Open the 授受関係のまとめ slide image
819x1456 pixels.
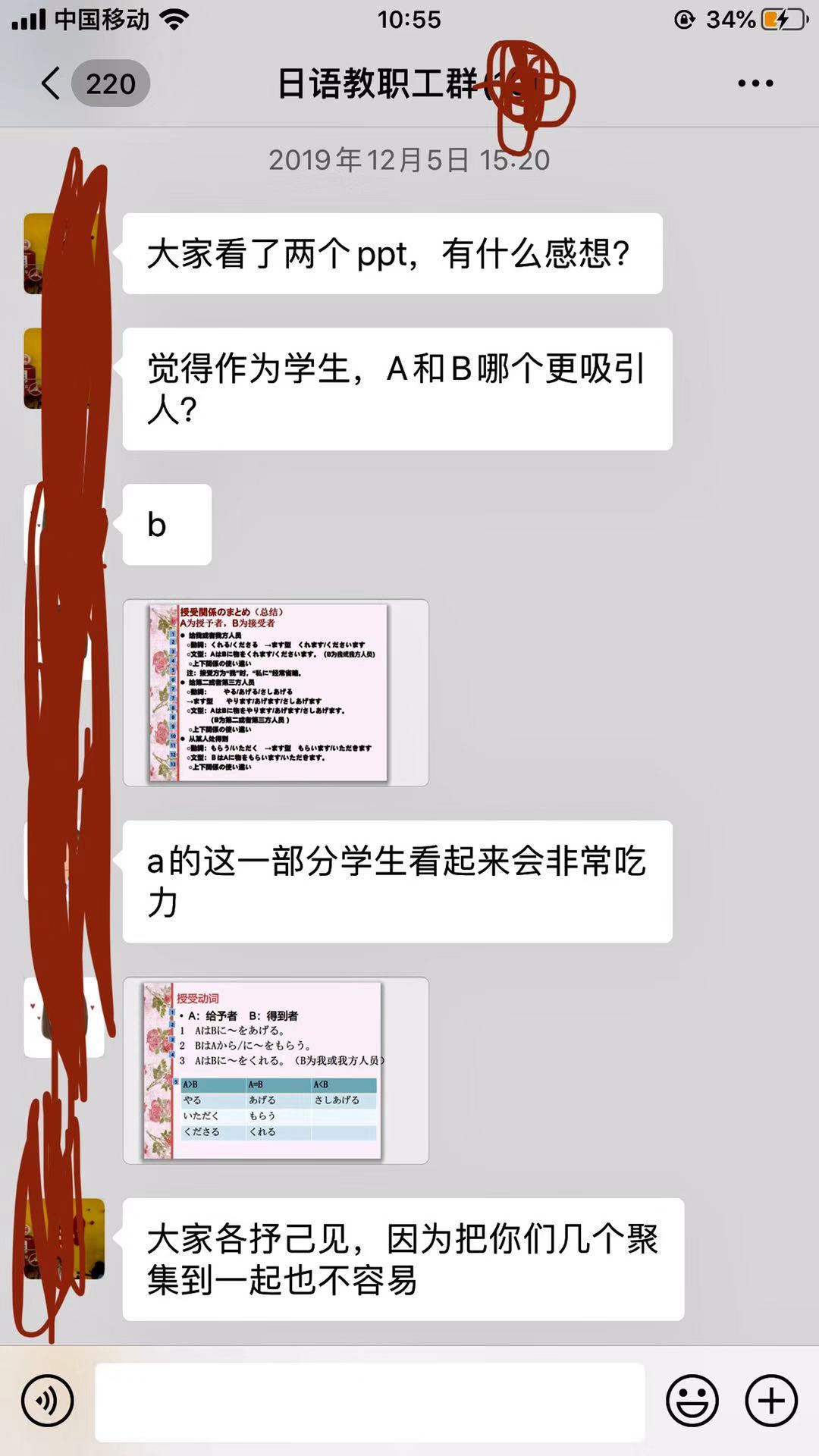pyautogui.click(x=275, y=692)
